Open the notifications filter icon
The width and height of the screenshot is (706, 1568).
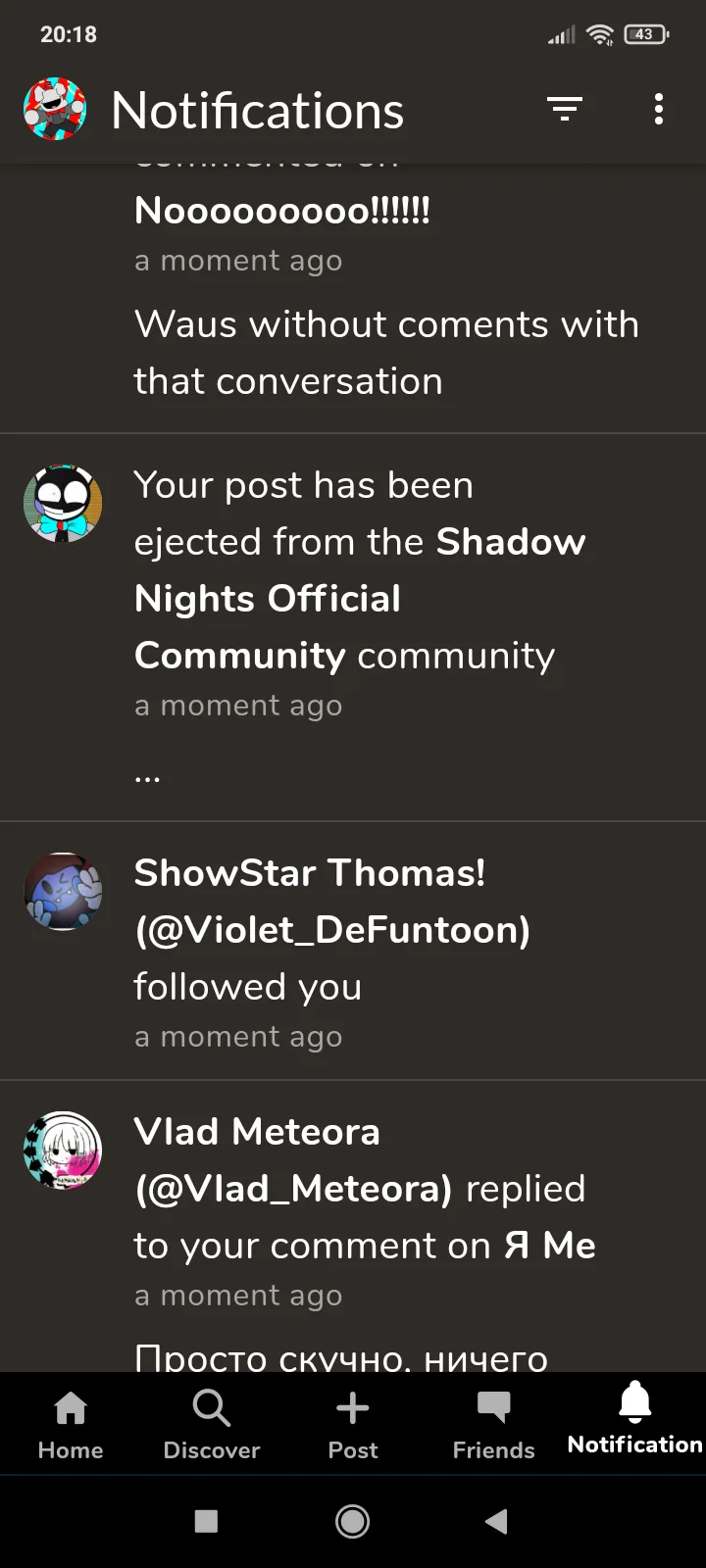(564, 110)
